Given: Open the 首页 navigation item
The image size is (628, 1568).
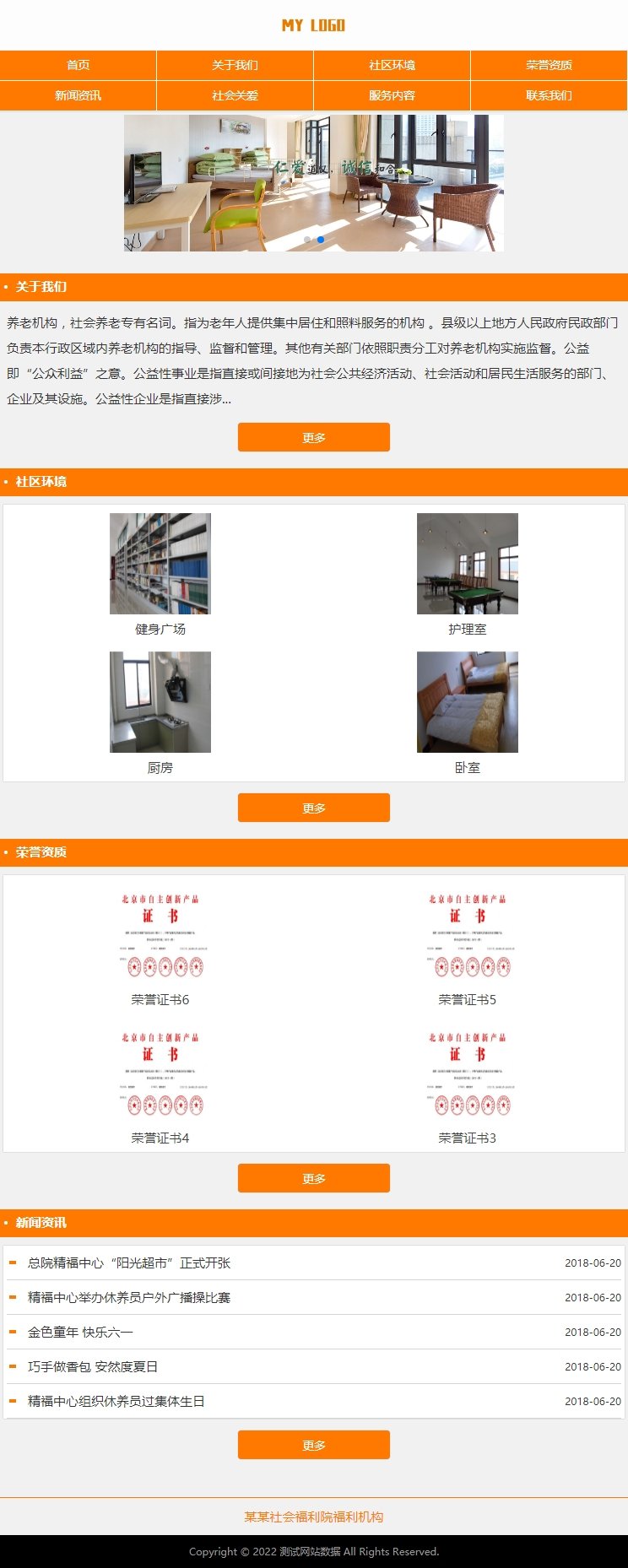Looking at the screenshot, I should (x=78, y=65).
